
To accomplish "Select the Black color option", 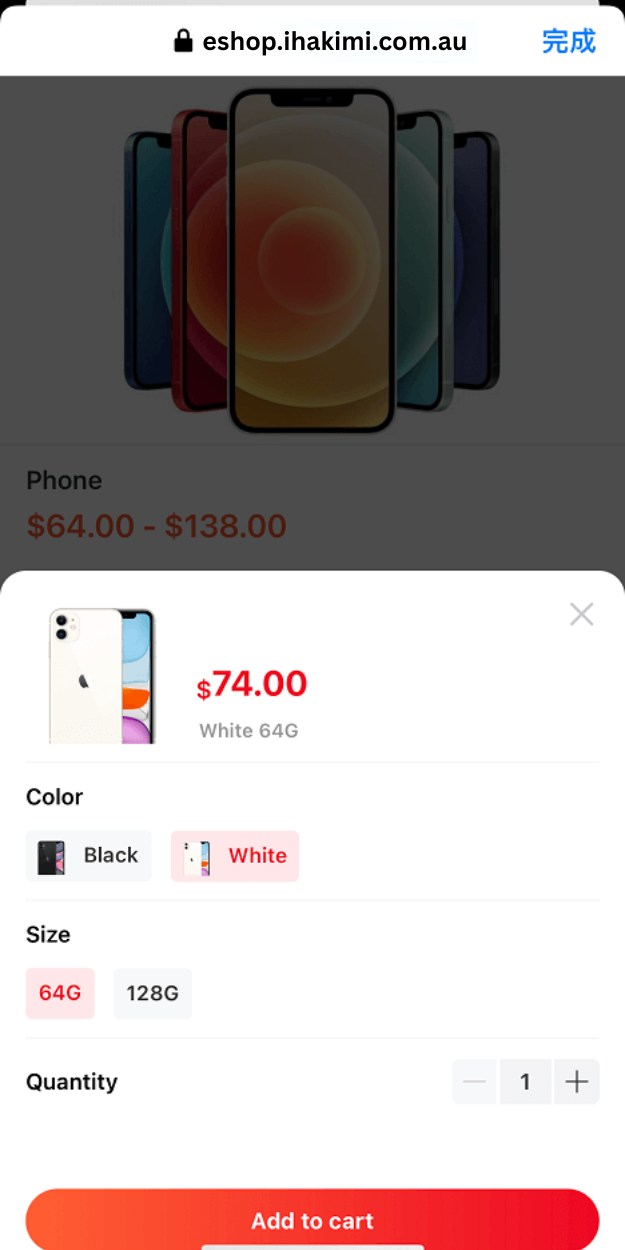I will [89, 856].
